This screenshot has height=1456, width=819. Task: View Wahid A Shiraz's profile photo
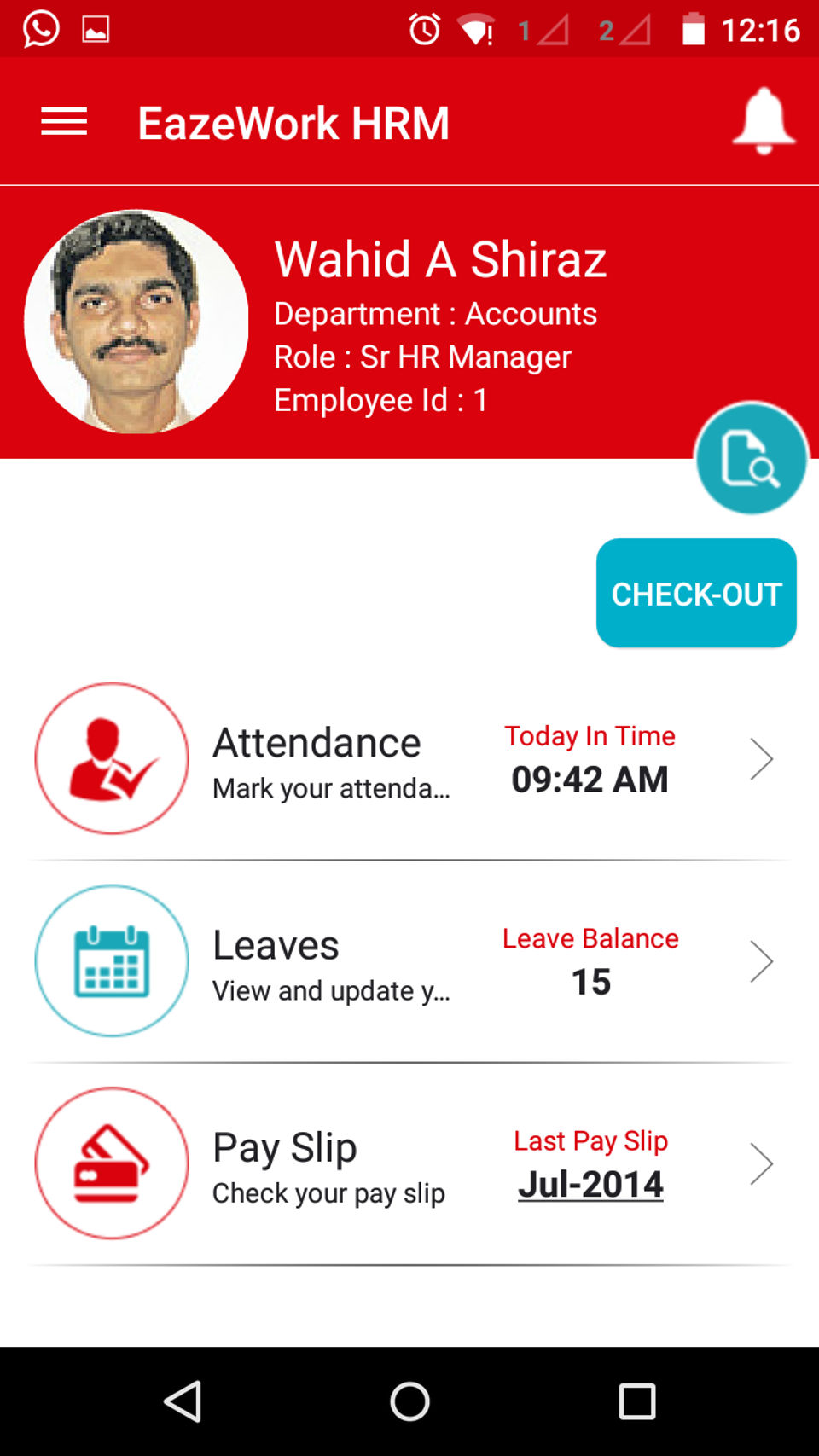click(136, 322)
